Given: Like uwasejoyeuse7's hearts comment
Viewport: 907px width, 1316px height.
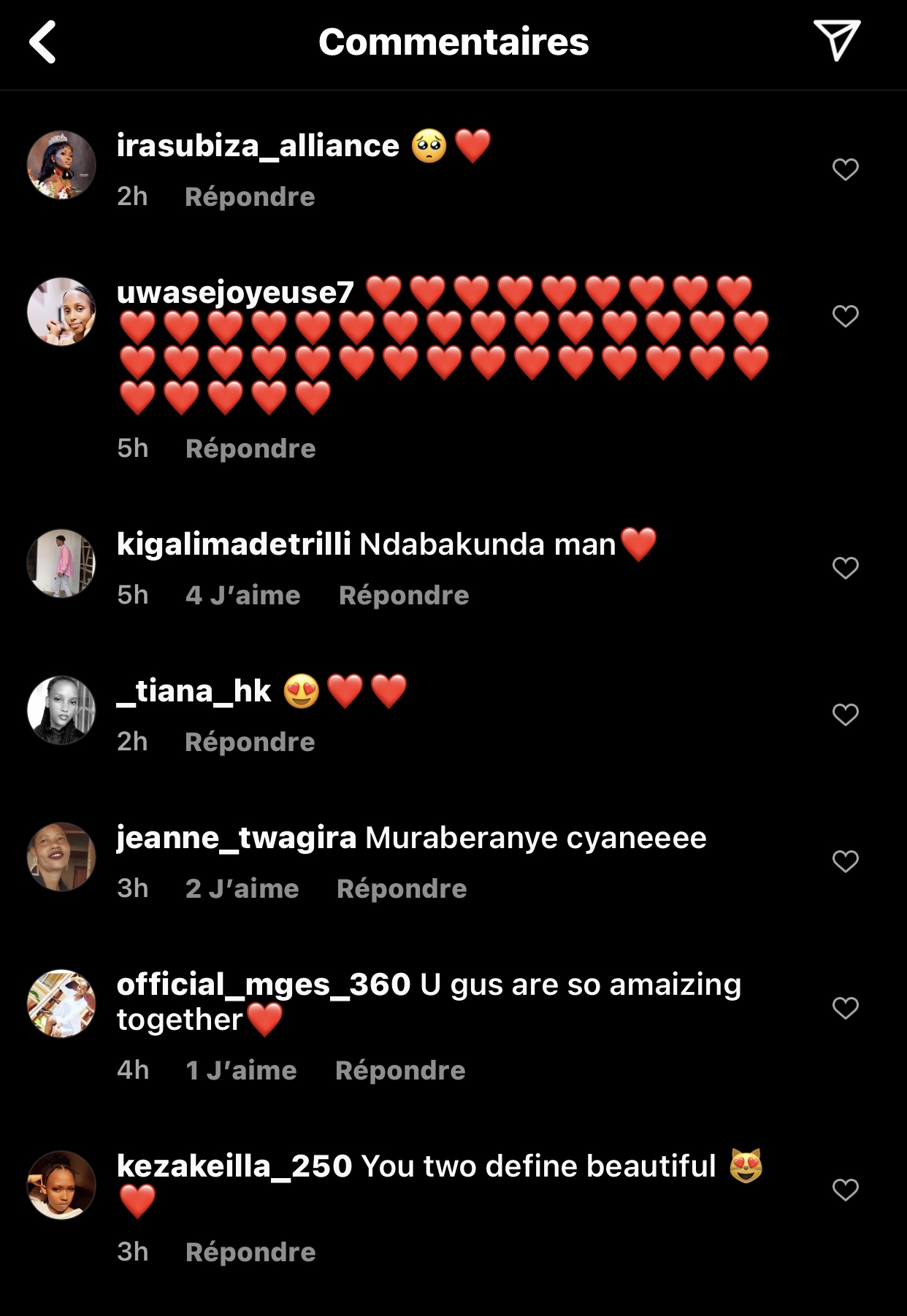Looking at the screenshot, I should point(845,316).
